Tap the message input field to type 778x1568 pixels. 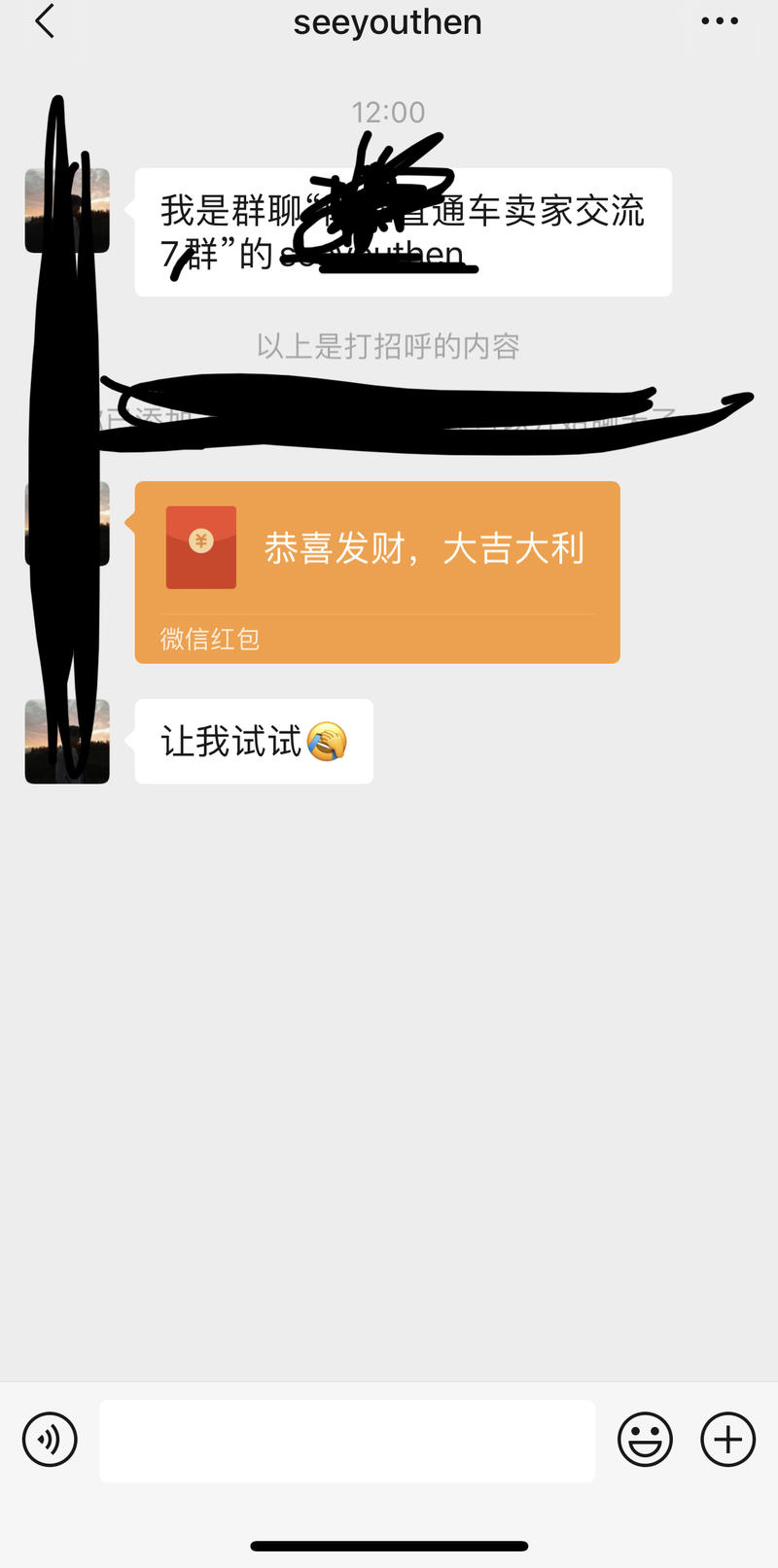[x=347, y=1440]
